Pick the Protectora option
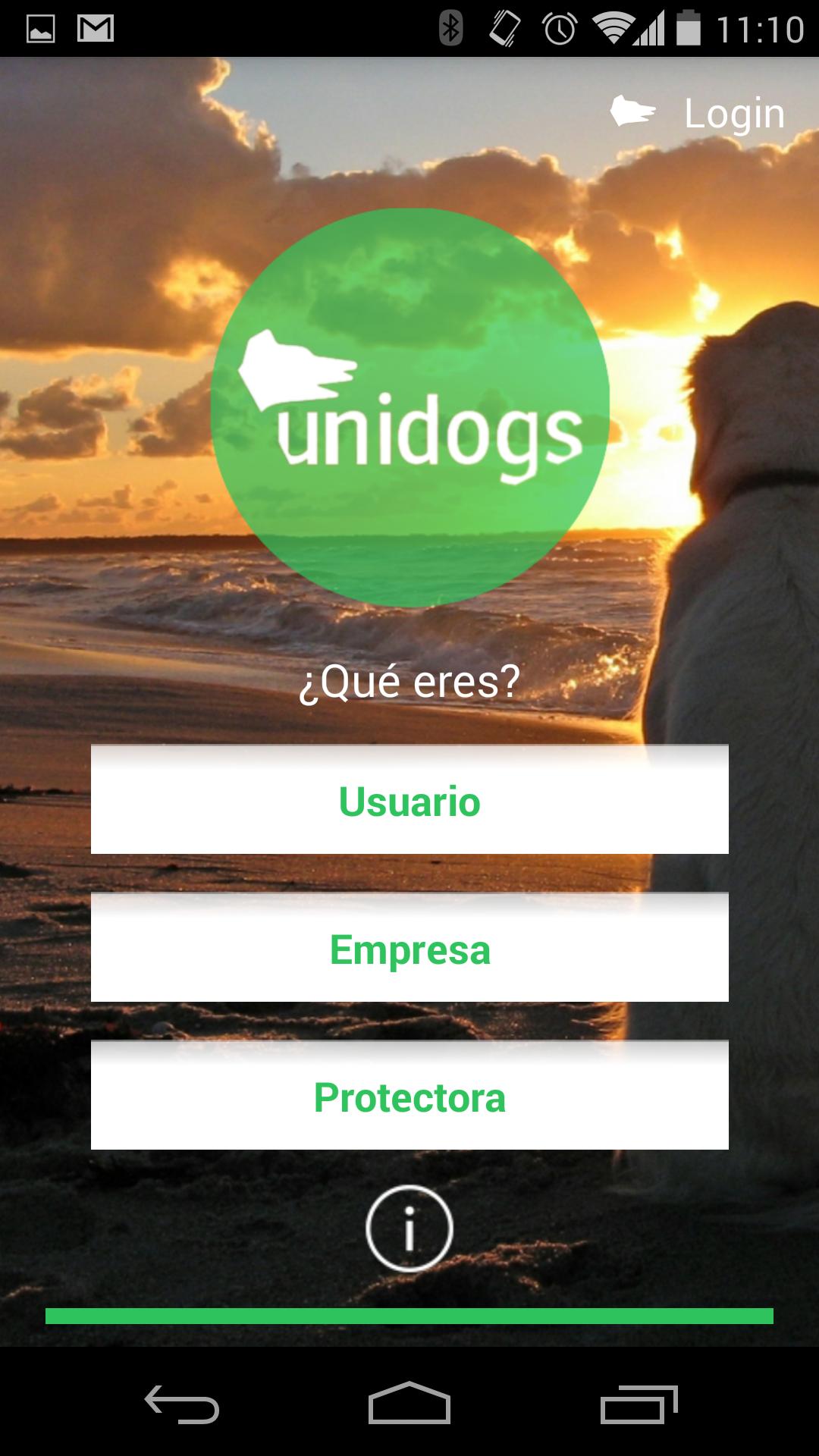The image size is (819, 1456). tap(409, 1097)
